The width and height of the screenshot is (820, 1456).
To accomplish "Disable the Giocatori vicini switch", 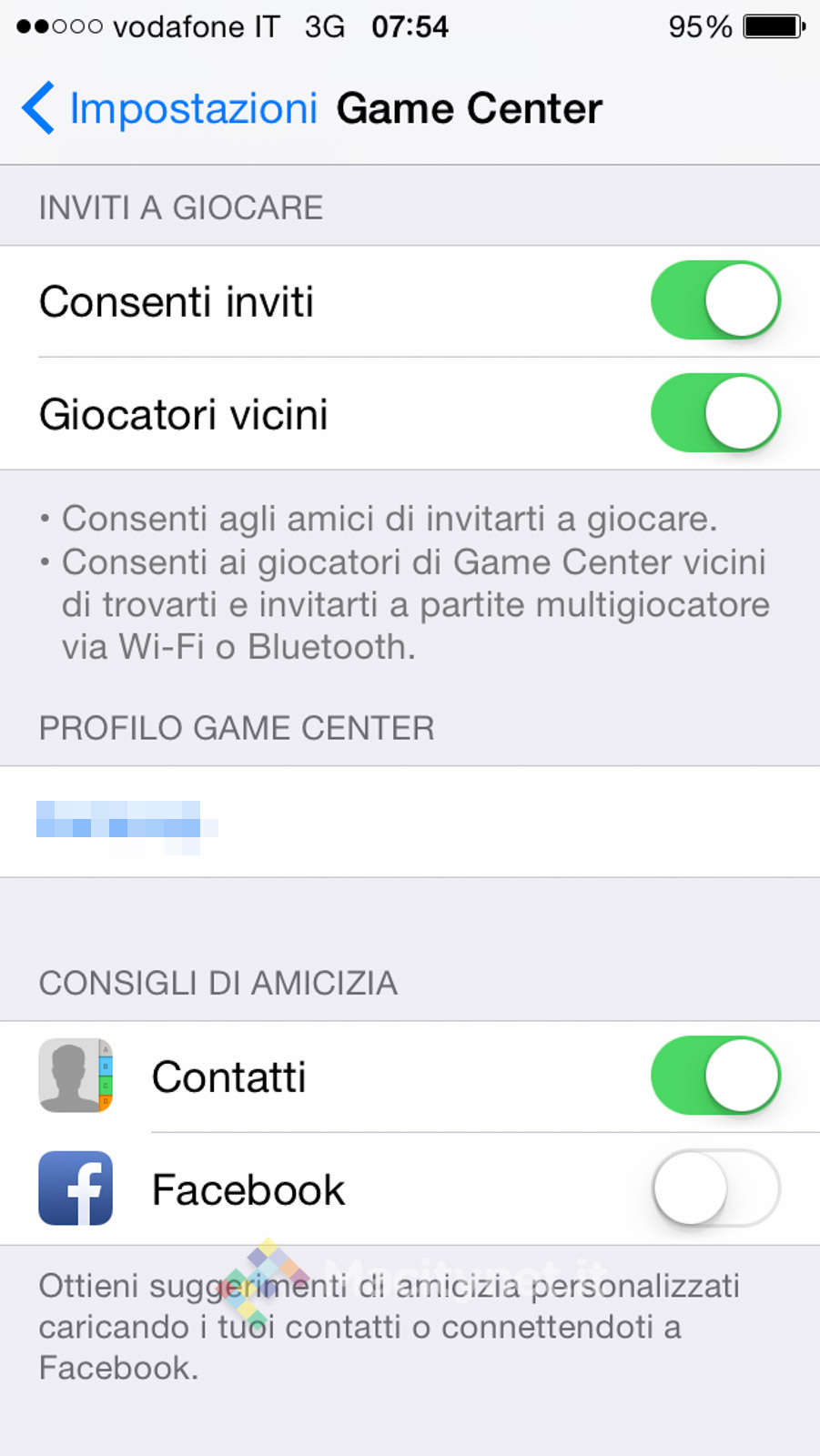I will click(x=715, y=413).
